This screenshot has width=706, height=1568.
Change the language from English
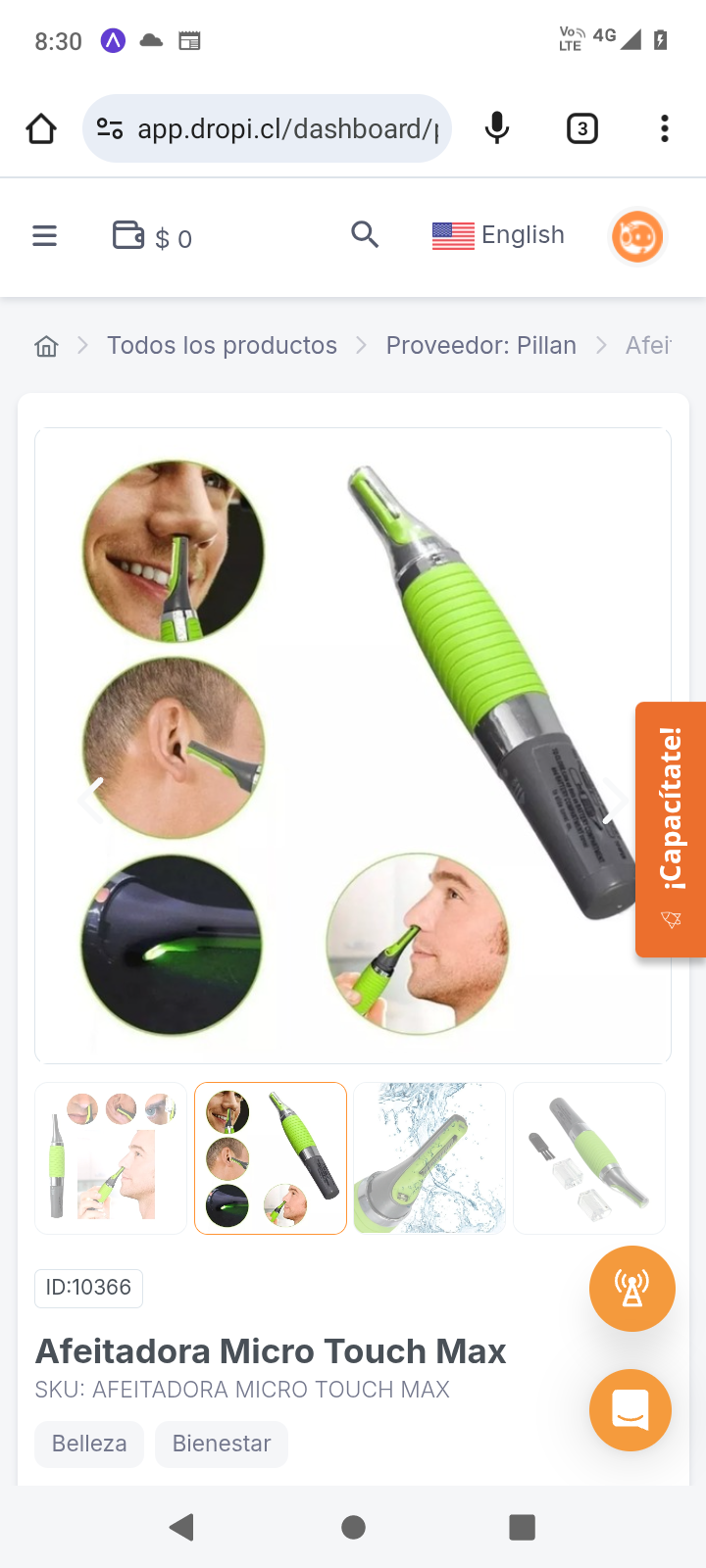[498, 235]
